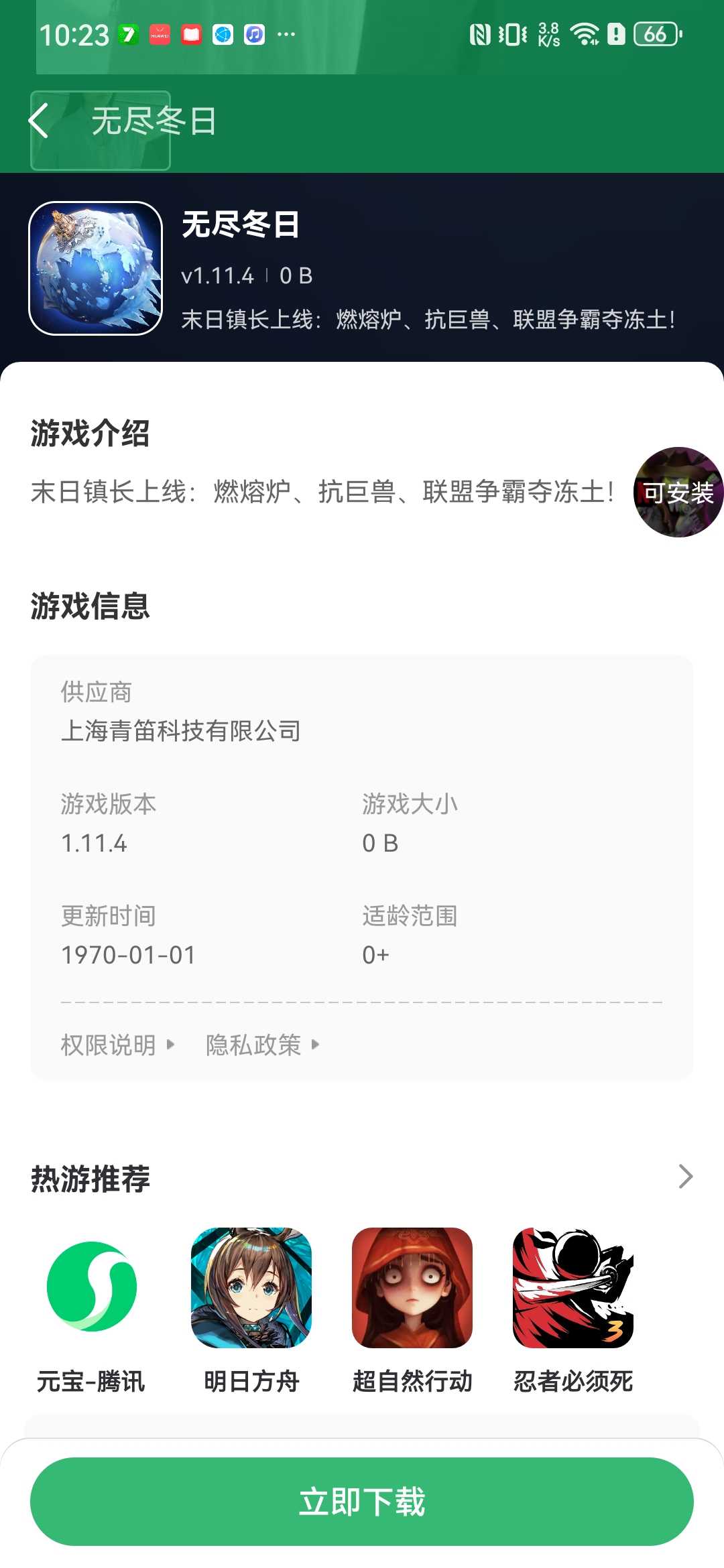Open the 权限说明 permissions details
The image size is (724, 1568).
coord(117,1045)
